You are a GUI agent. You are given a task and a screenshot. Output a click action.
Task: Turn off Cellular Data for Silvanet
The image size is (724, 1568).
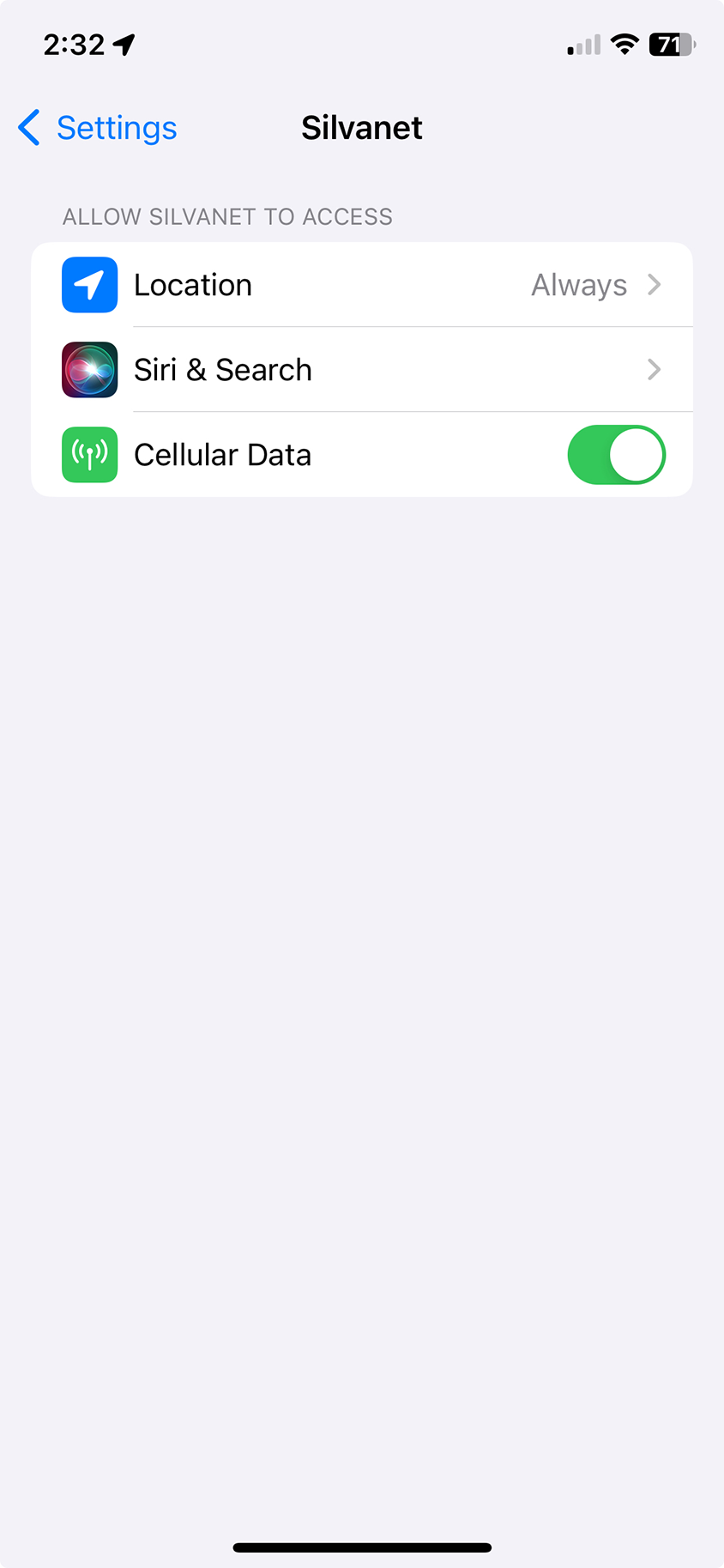(615, 455)
